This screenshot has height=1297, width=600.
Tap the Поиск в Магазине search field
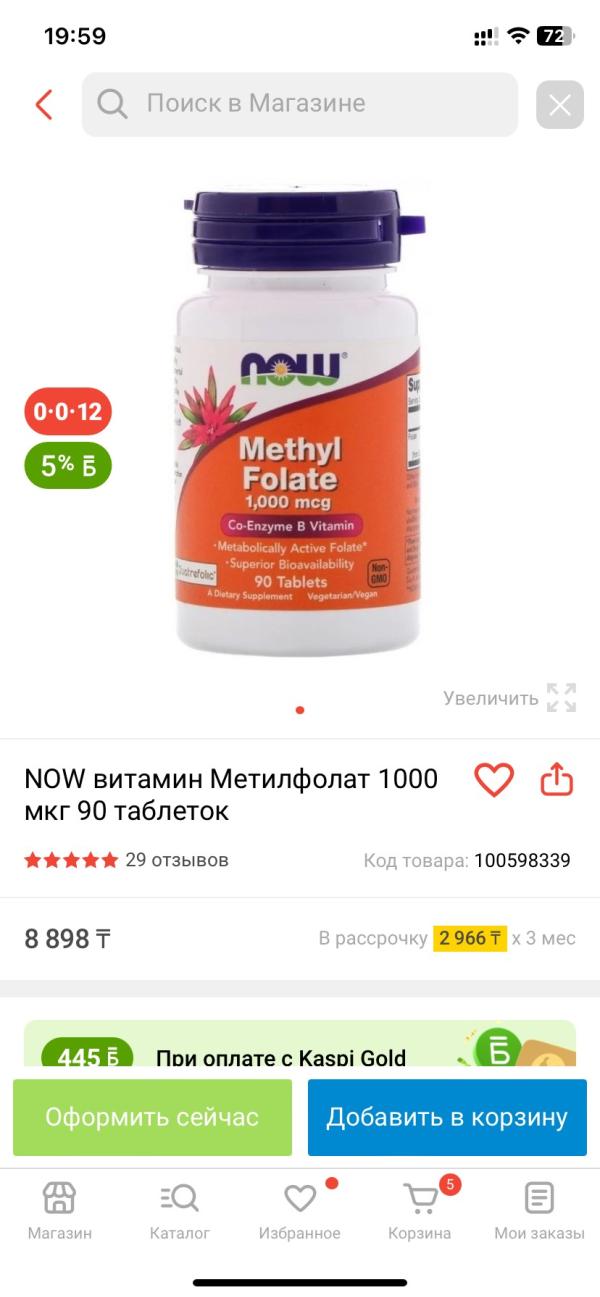pos(300,104)
